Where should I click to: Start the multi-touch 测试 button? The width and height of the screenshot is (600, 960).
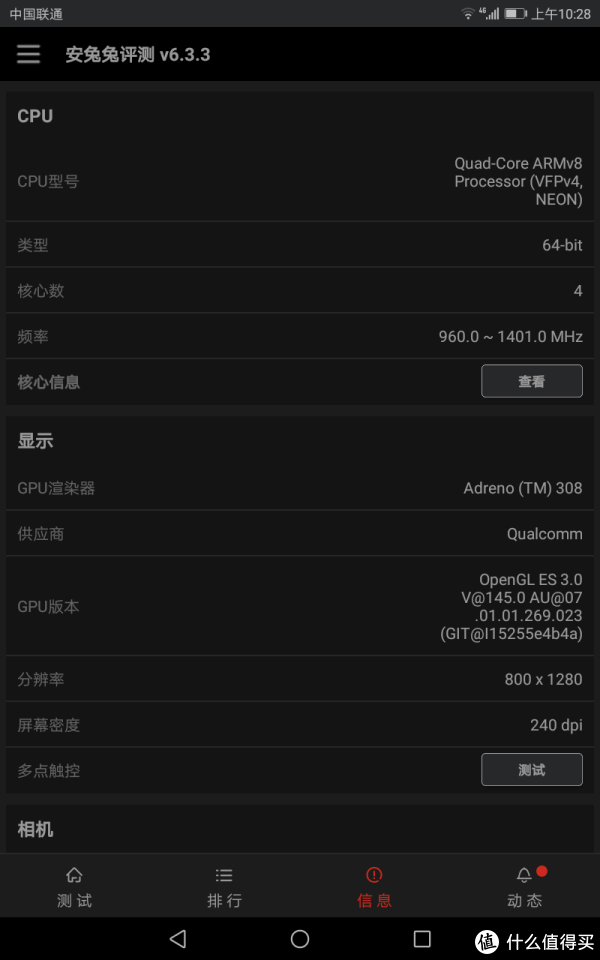pos(531,770)
